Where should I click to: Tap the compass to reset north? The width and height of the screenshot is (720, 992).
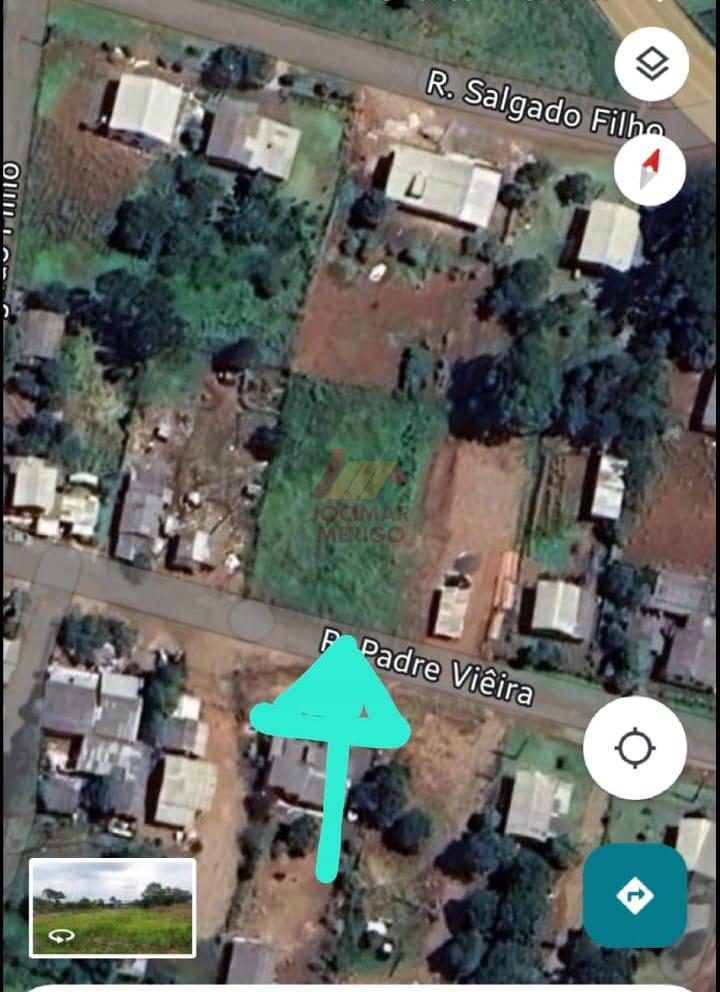(650, 170)
